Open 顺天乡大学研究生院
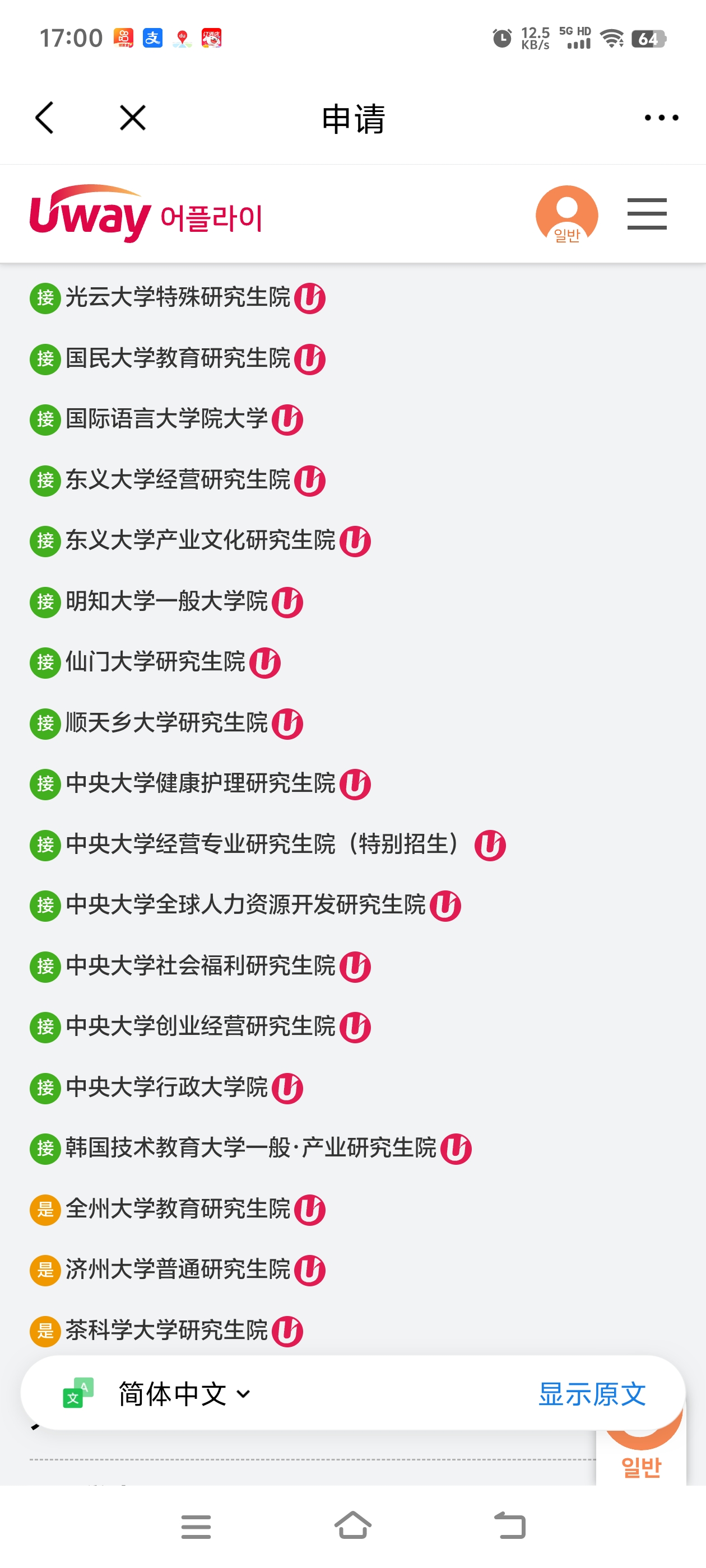 (x=166, y=723)
